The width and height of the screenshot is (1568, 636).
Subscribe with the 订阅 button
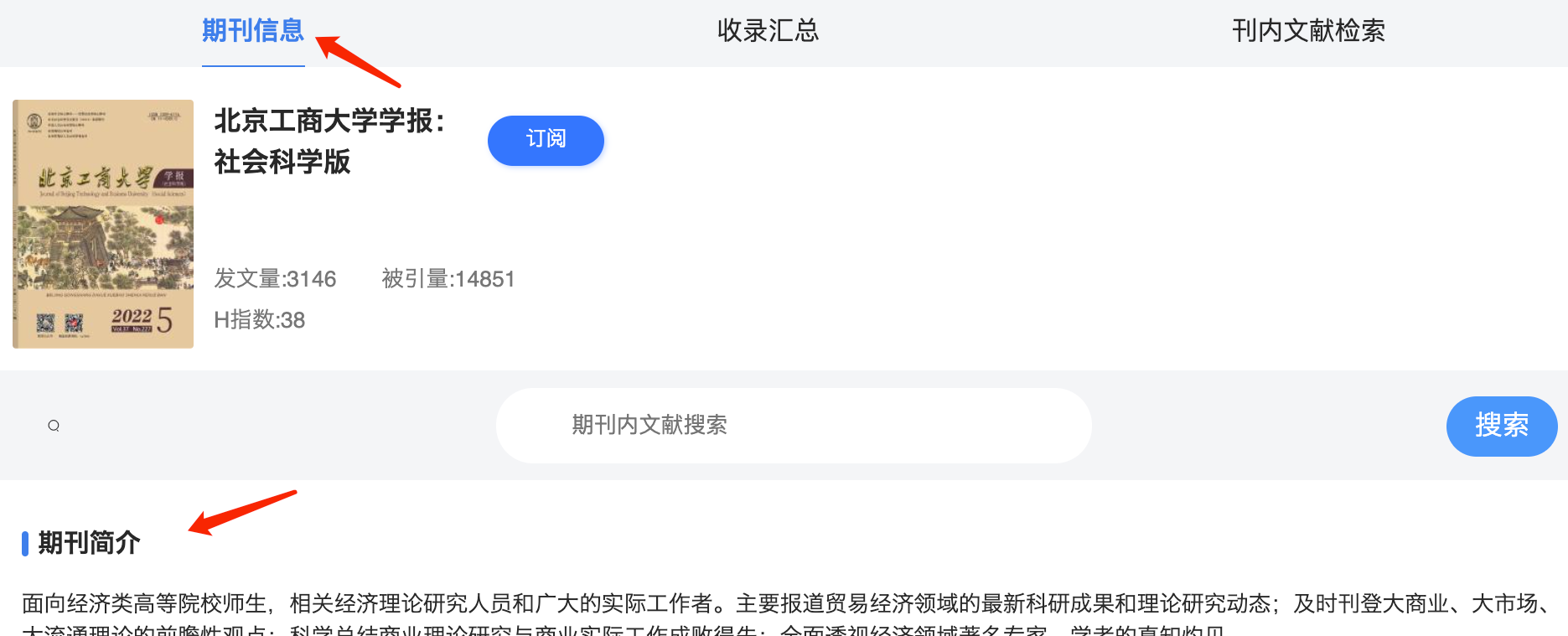point(546,140)
